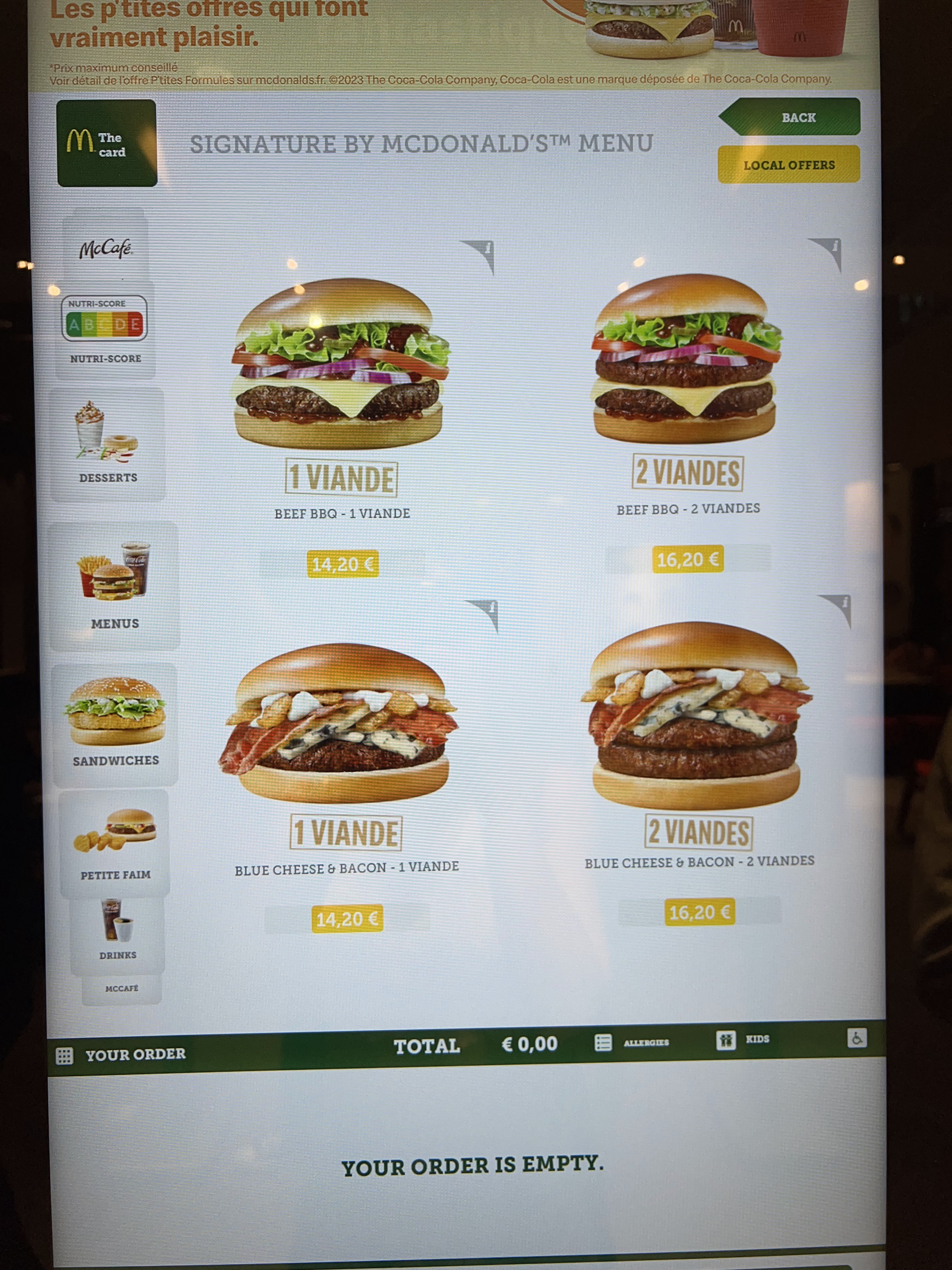The image size is (952, 1270).
Task: Open The card menu tile
Action: coord(107,143)
